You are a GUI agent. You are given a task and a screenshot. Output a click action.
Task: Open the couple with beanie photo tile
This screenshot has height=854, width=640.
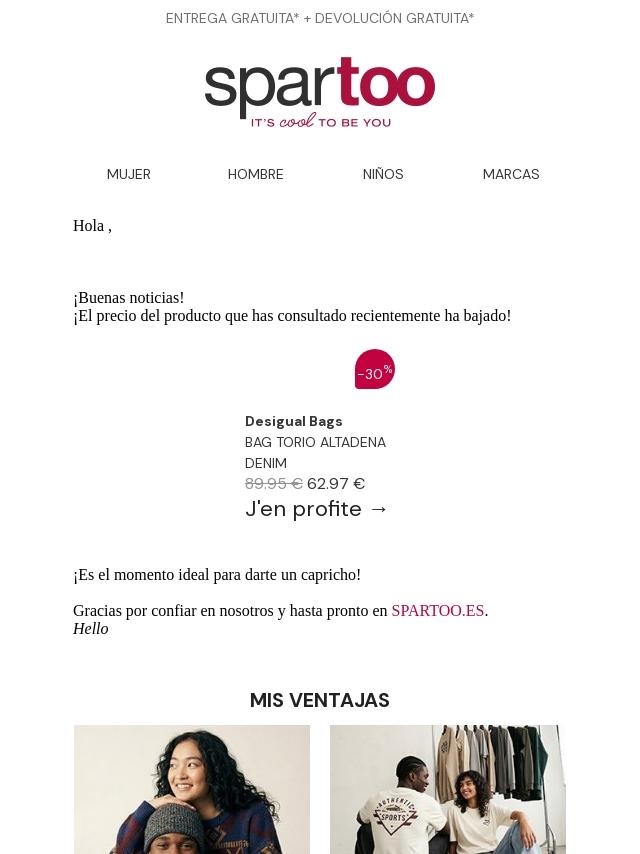192,789
